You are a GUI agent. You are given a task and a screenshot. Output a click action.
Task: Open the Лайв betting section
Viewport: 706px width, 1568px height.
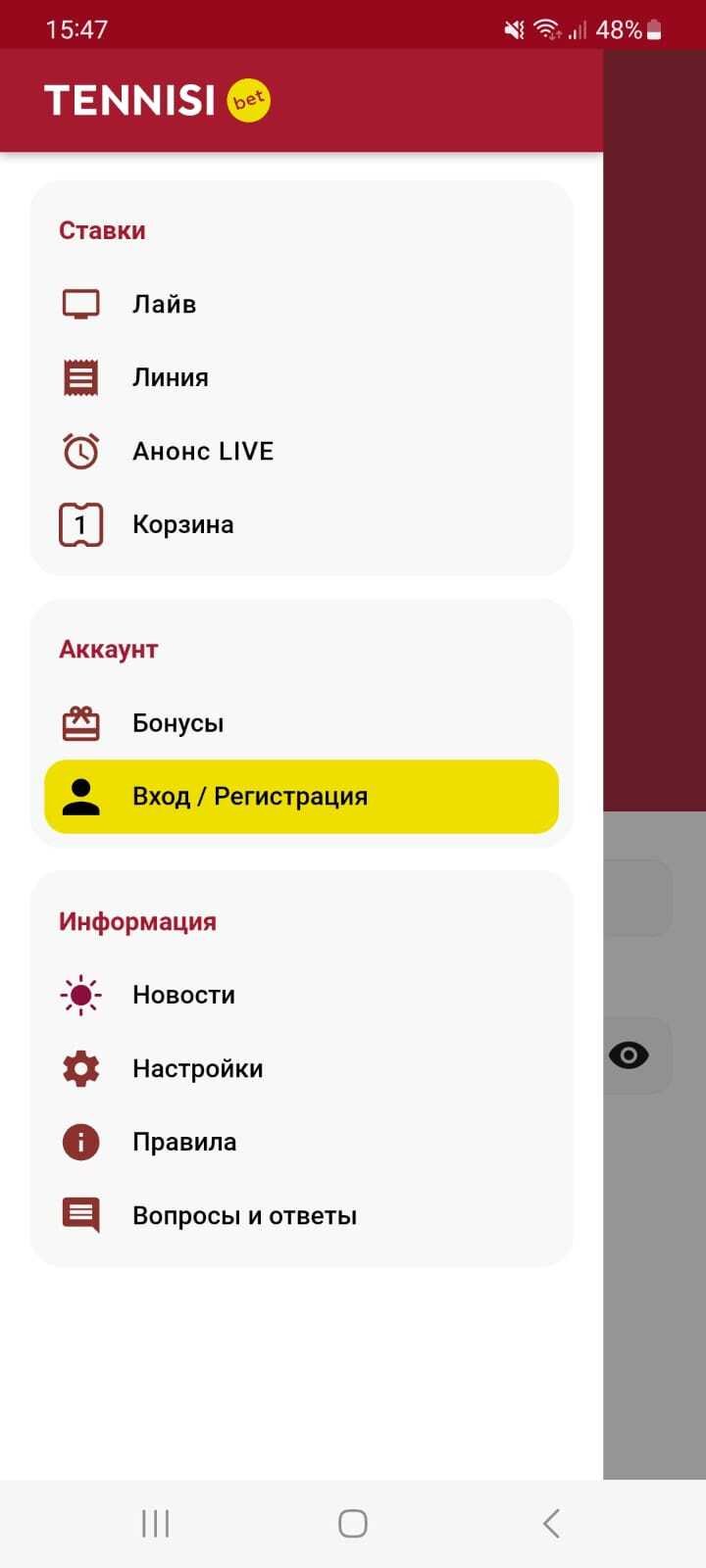(164, 304)
